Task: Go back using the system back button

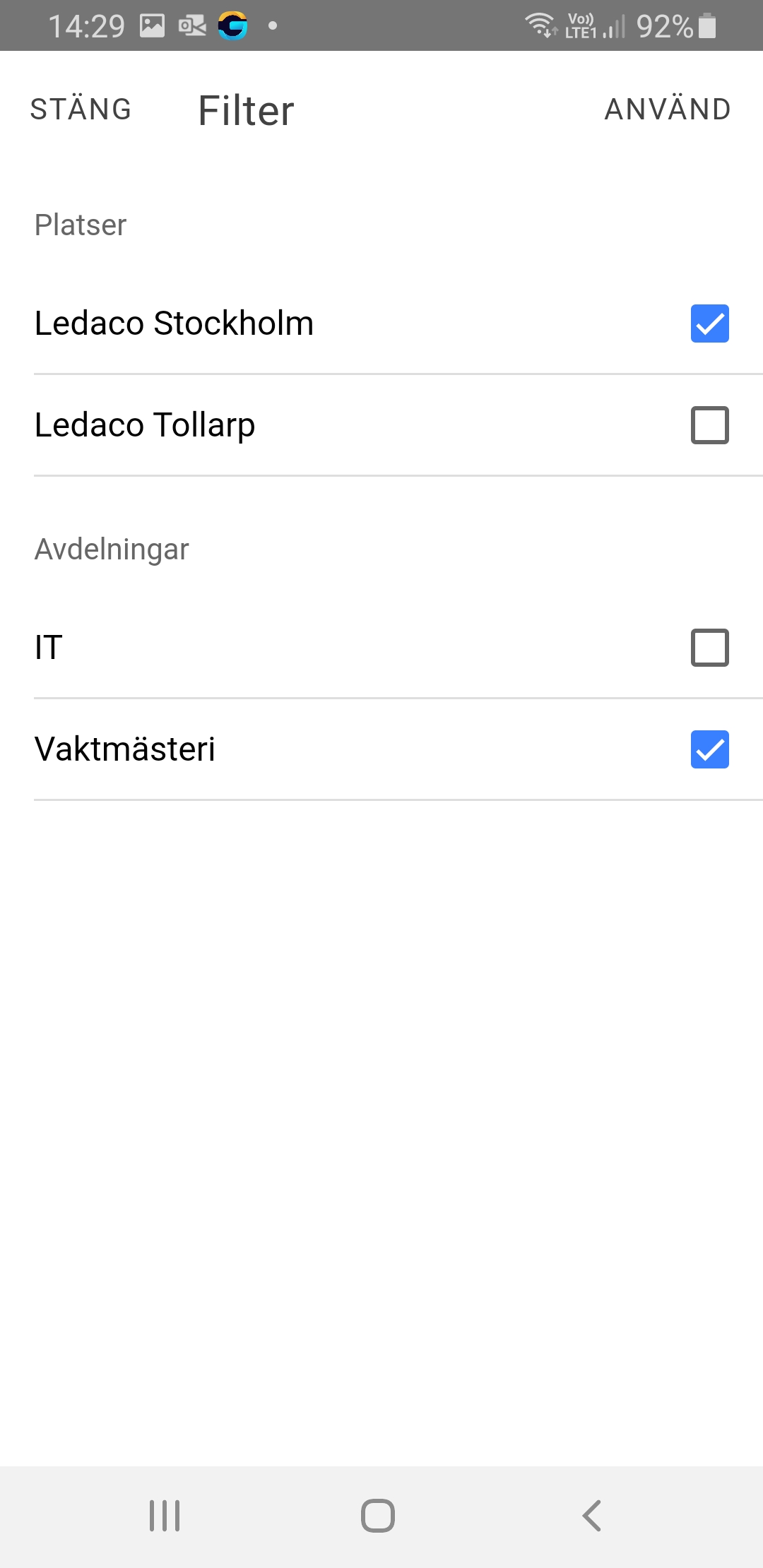Action: pos(591,1516)
